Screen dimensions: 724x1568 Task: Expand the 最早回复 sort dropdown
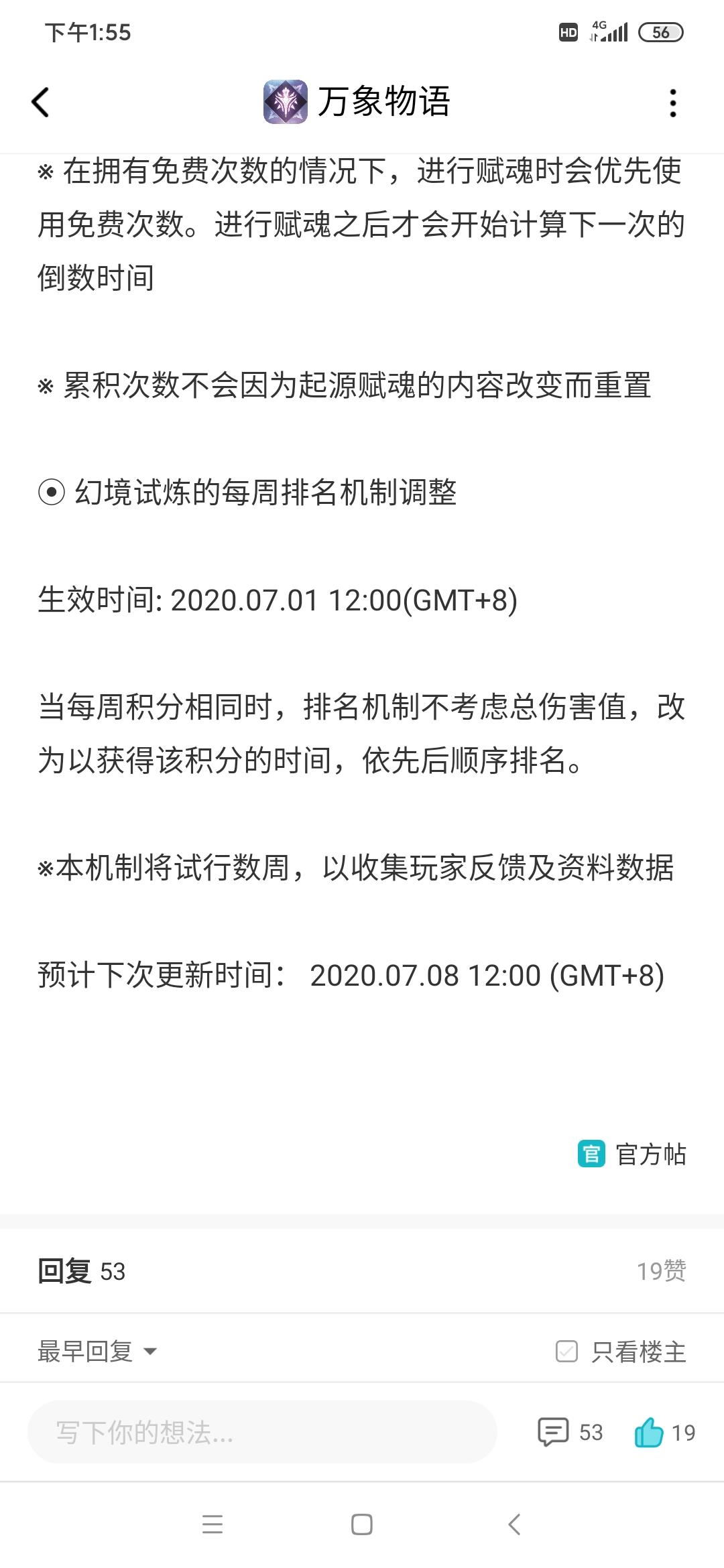97,1352
